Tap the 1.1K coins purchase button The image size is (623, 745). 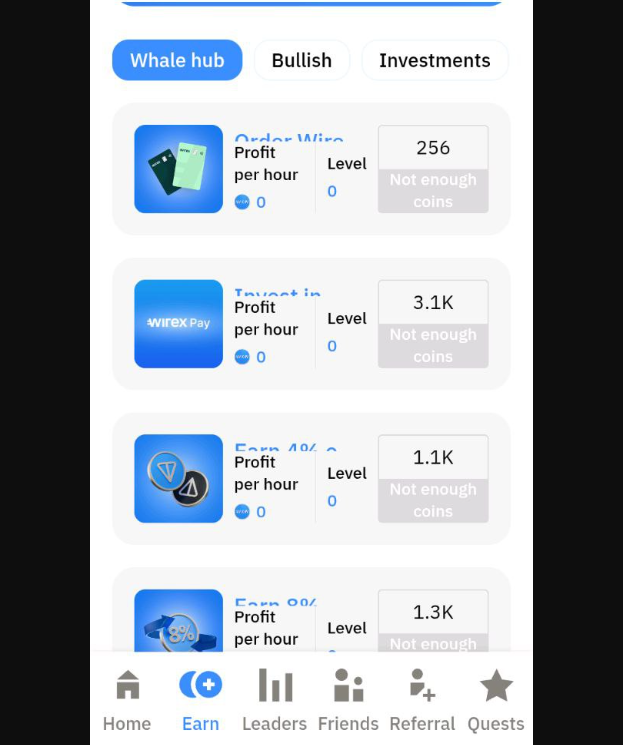pyautogui.click(x=433, y=478)
